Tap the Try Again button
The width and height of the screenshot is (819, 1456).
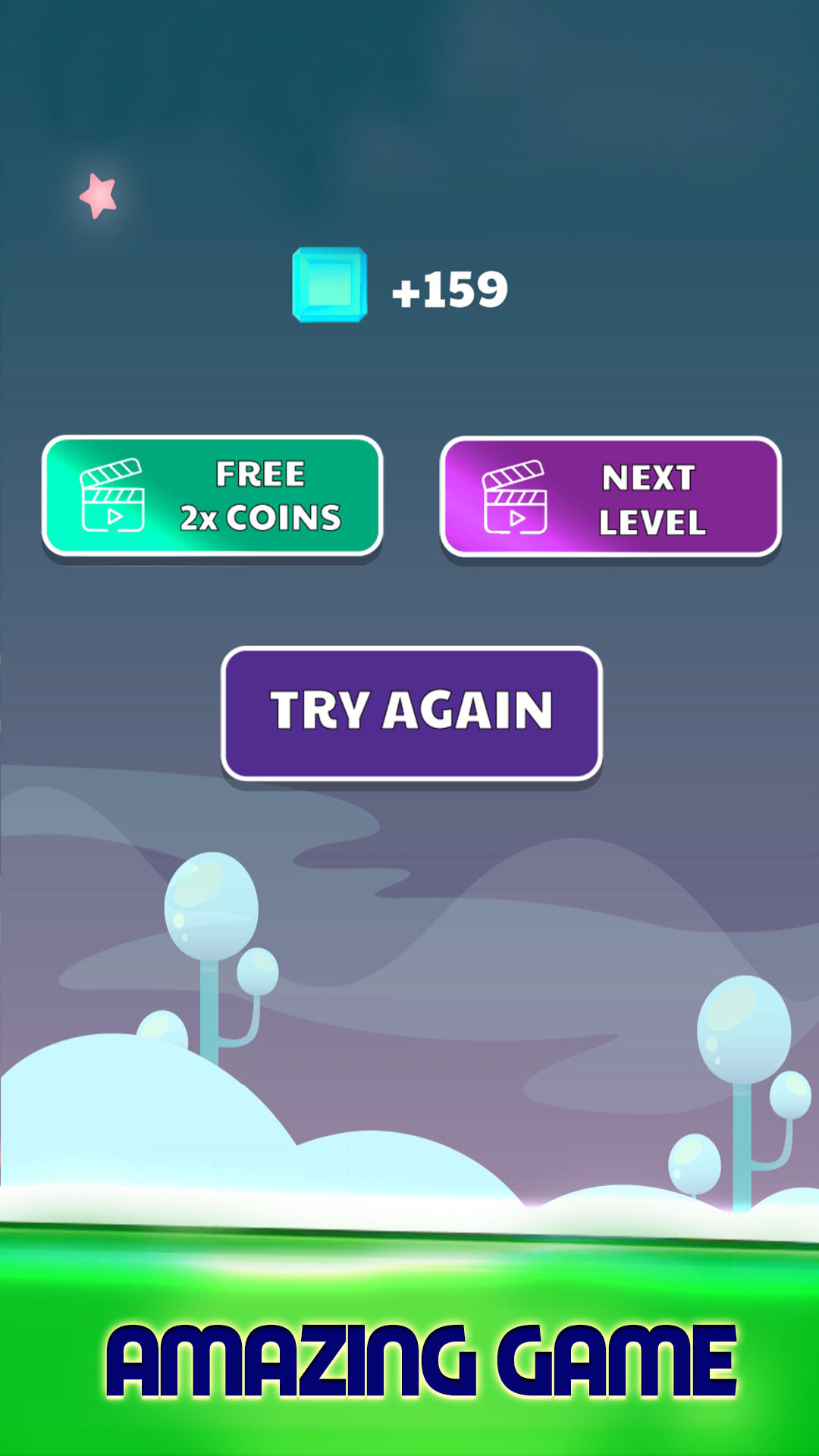(411, 713)
